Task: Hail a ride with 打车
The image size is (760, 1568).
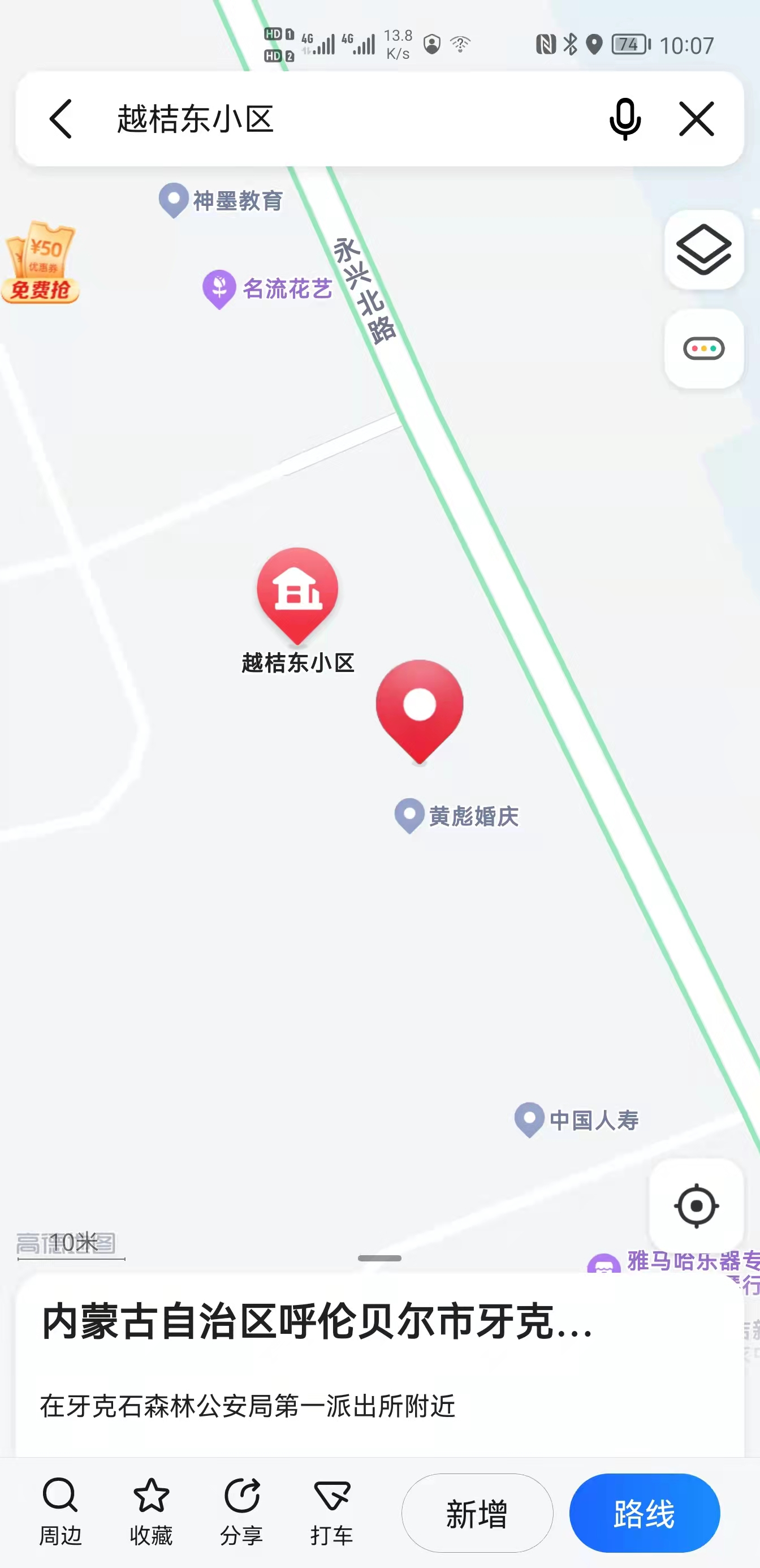Action: [x=331, y=1512]
